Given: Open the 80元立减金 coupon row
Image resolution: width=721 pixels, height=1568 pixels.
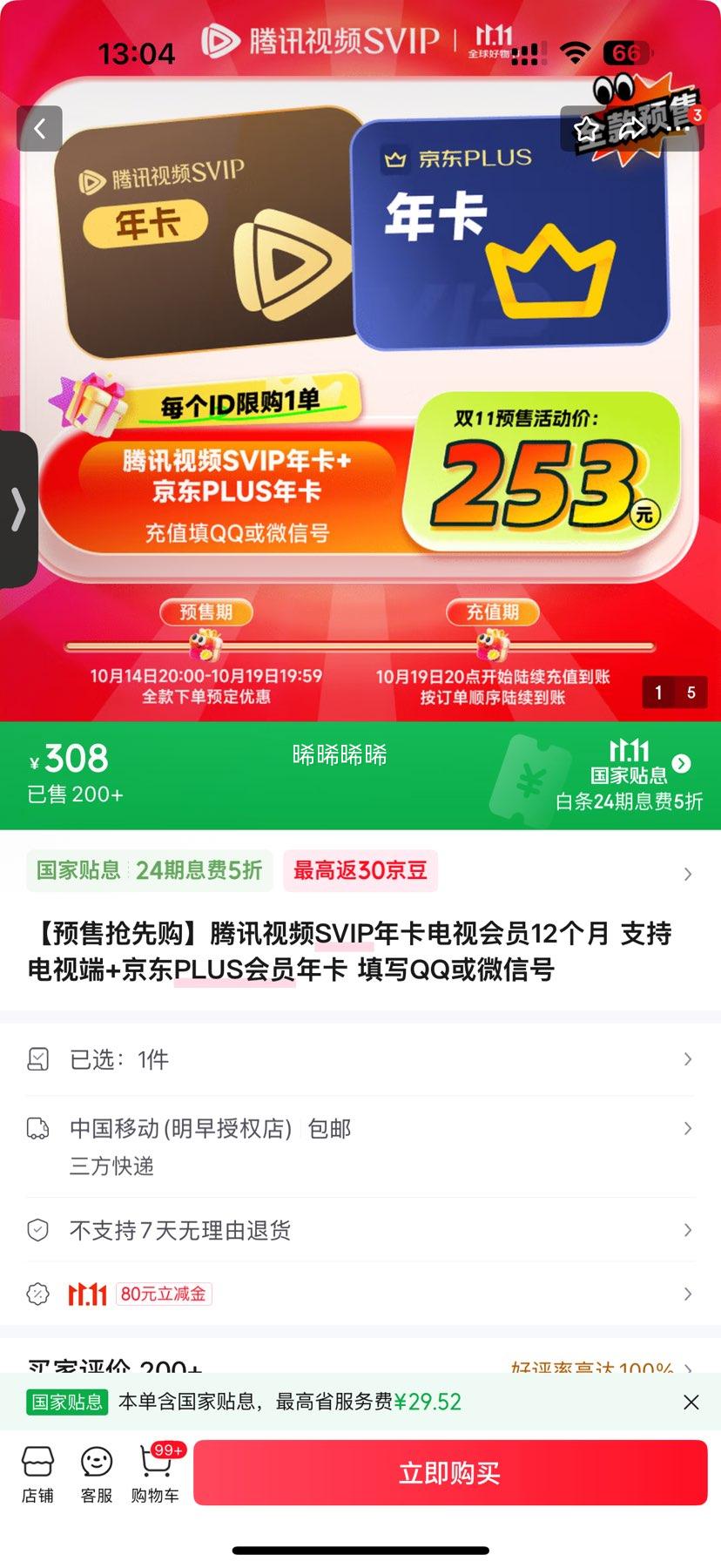Looking at the screenshot, I should coord(360,1294).
